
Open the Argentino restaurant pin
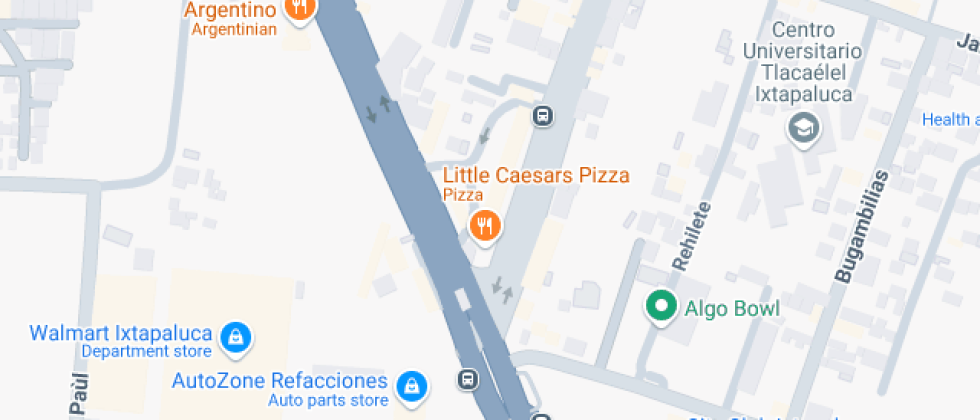(299, 10)
